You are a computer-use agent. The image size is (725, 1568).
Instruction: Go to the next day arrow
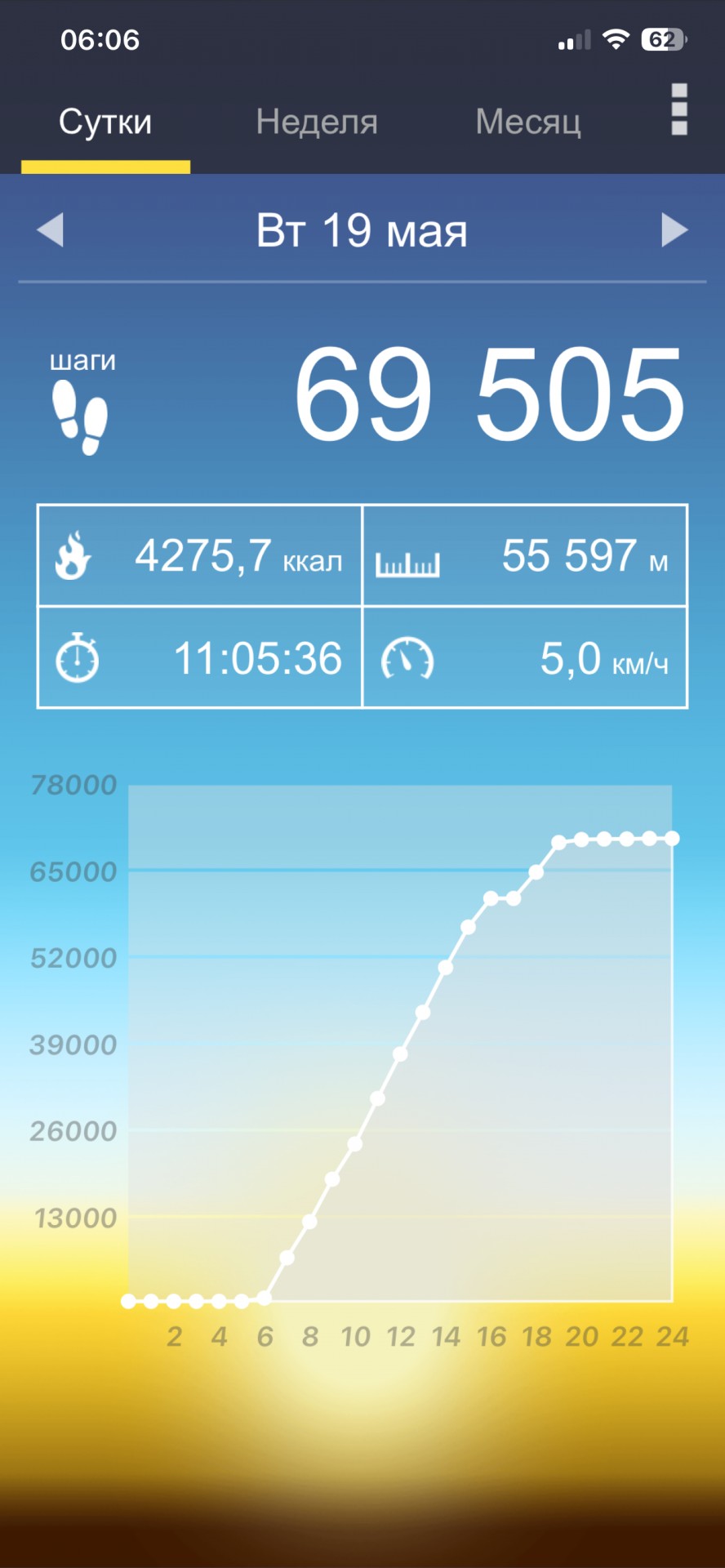point(674,229)
